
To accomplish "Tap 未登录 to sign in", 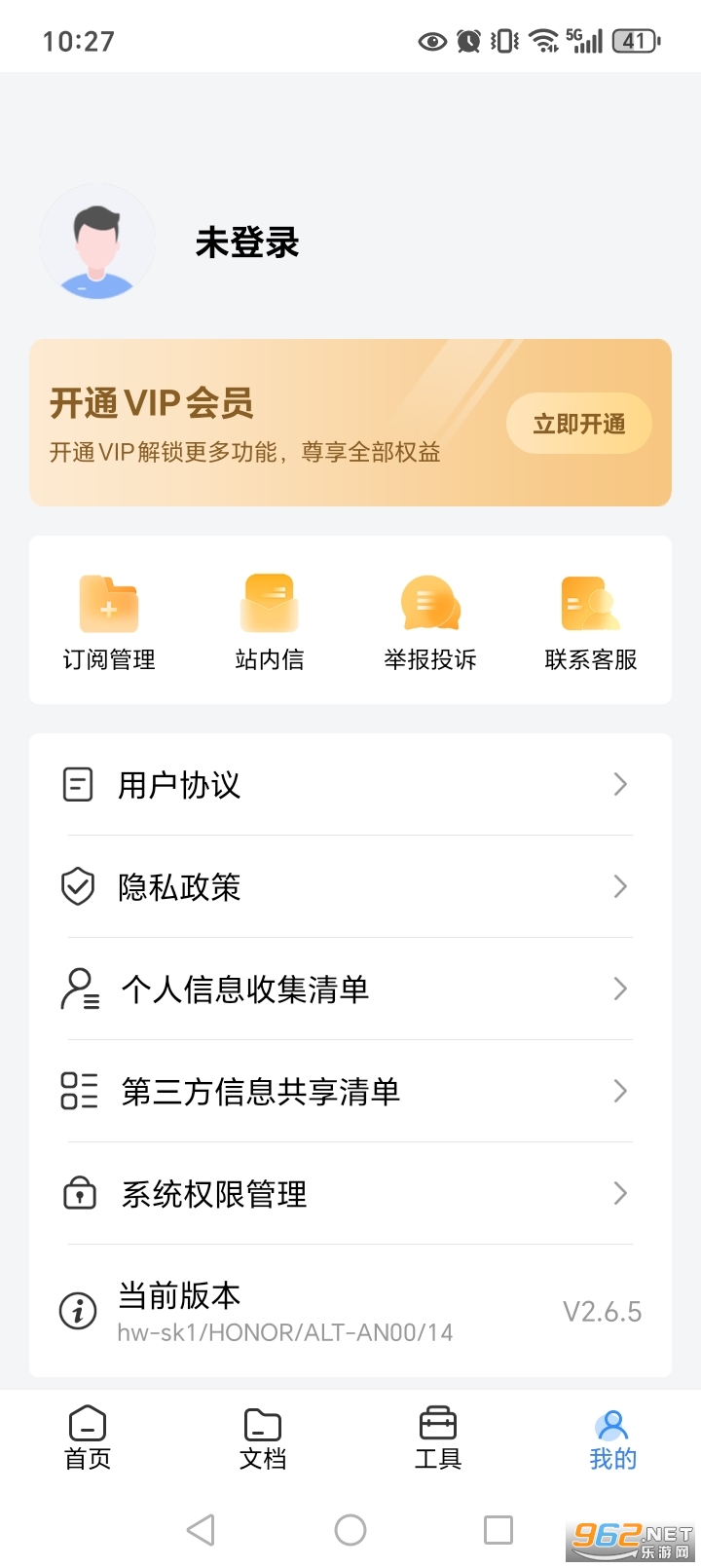I will (246, 243).
